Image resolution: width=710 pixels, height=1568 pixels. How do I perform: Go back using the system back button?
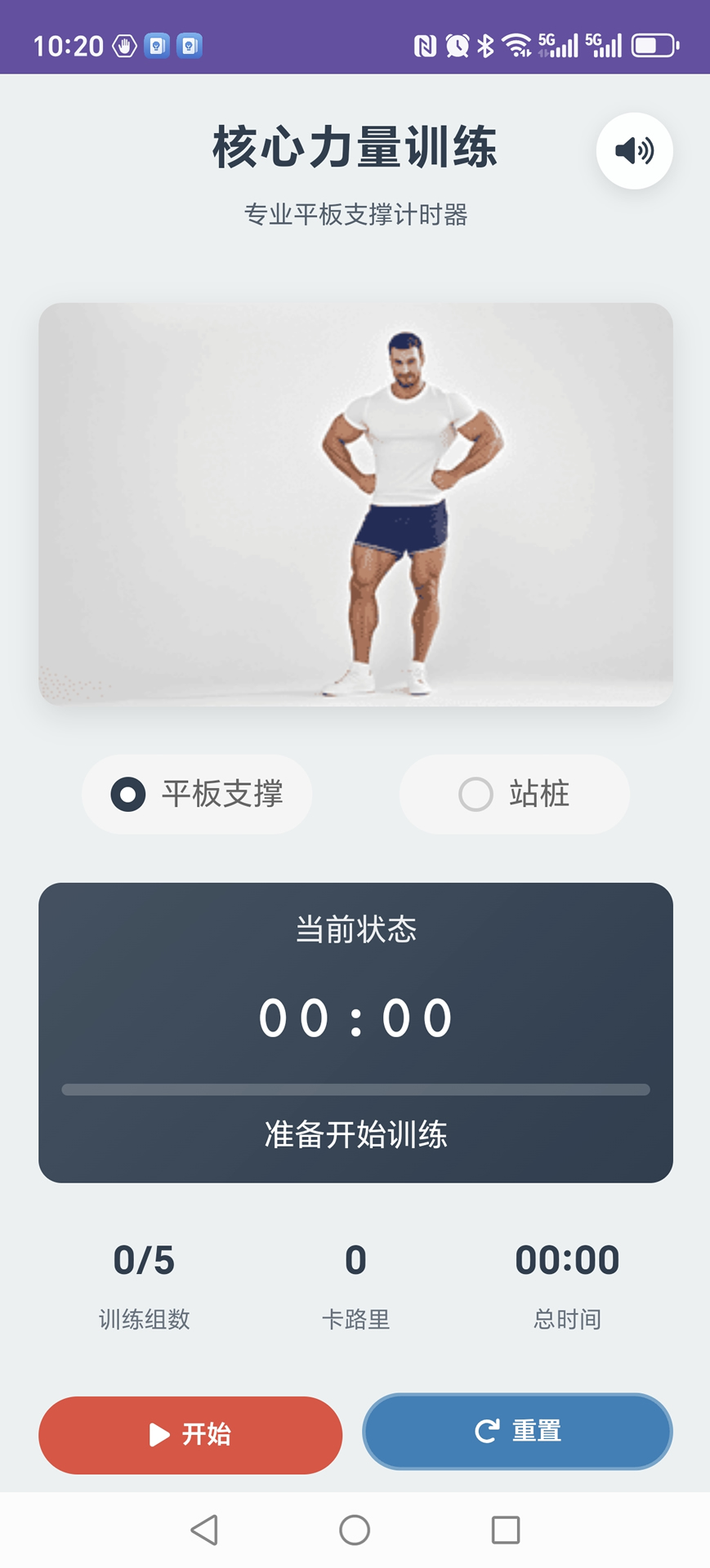pyautogui.click(x=204, y=1530)
